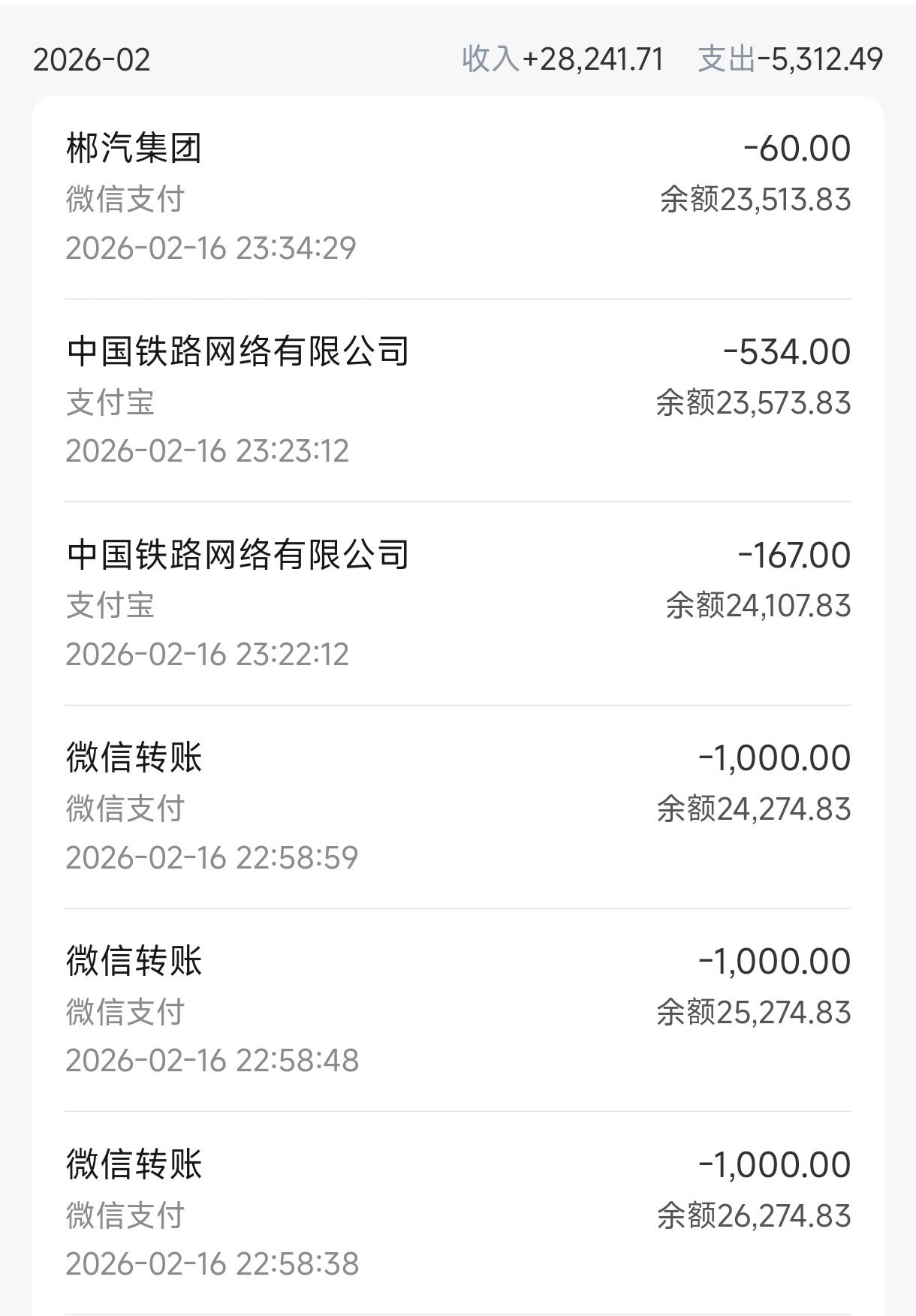Image resolution: width=916 pixels, height=1316 pixels.
Task: Tap timestamp 2026-02-16 23:34:29
Action: pos(212,249)
